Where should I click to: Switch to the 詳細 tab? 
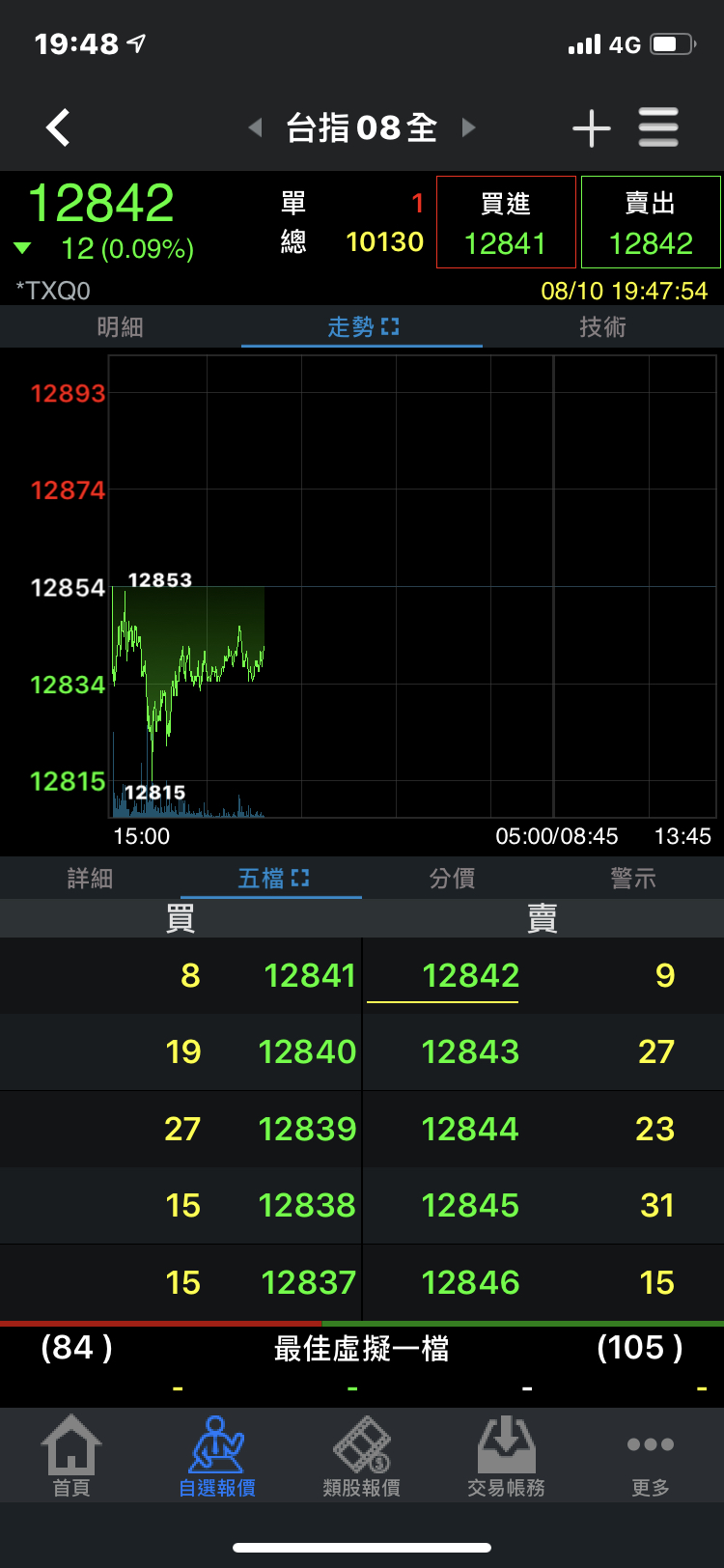90,878
